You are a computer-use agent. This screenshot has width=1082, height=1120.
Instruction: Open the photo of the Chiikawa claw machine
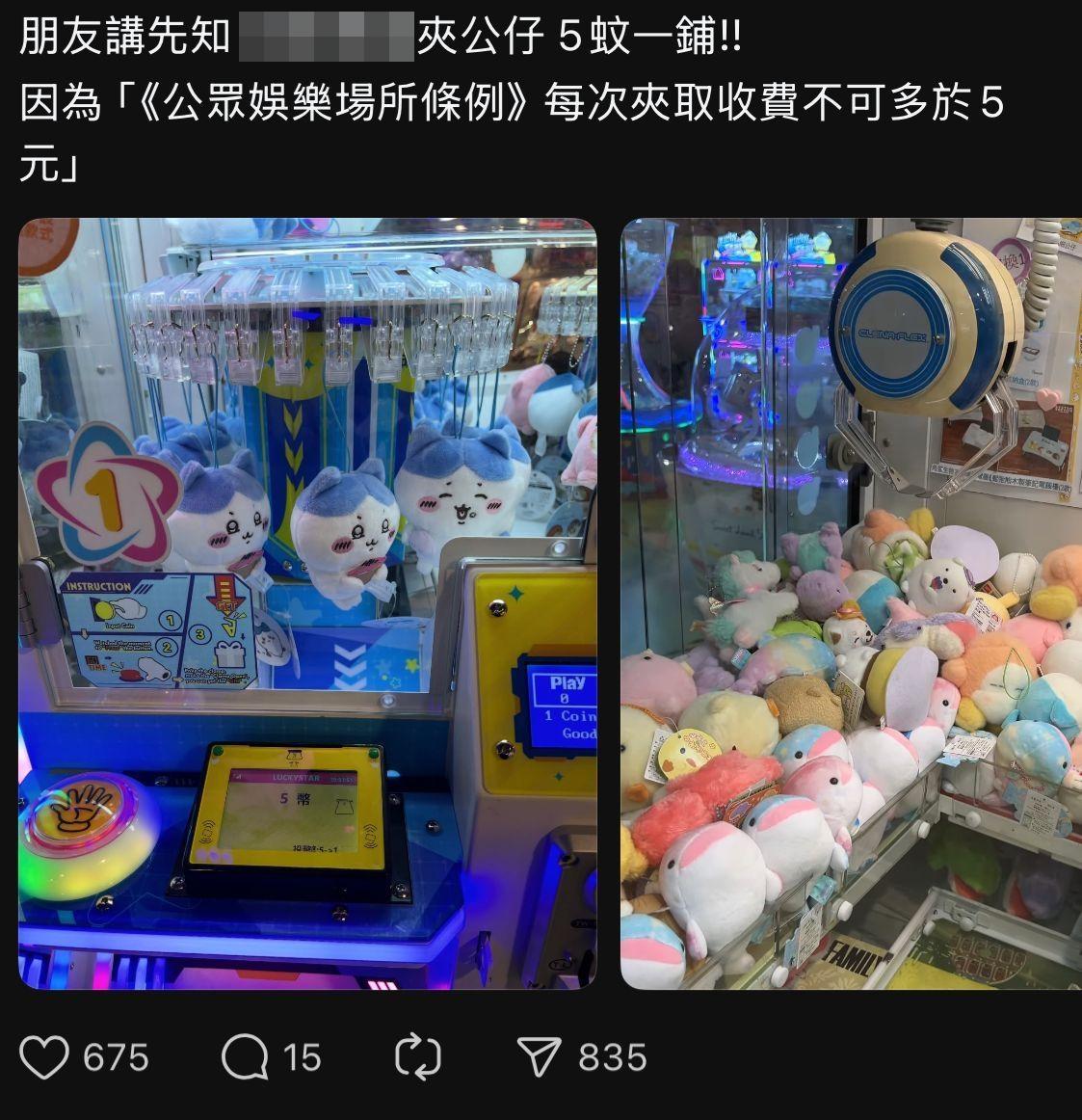click(x=307, y=603)
